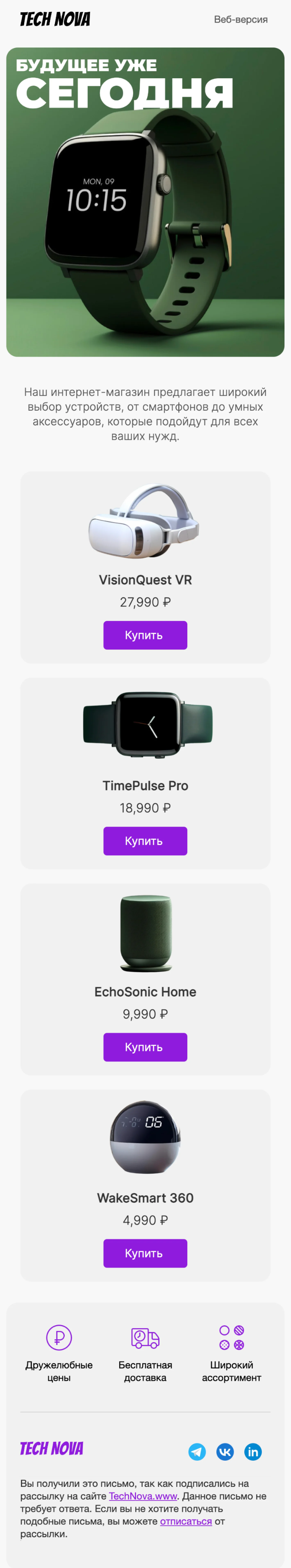Open the hero banner with green smartwatch
This screenshot has height=1568, width=291.
click(x=145, y=202)
